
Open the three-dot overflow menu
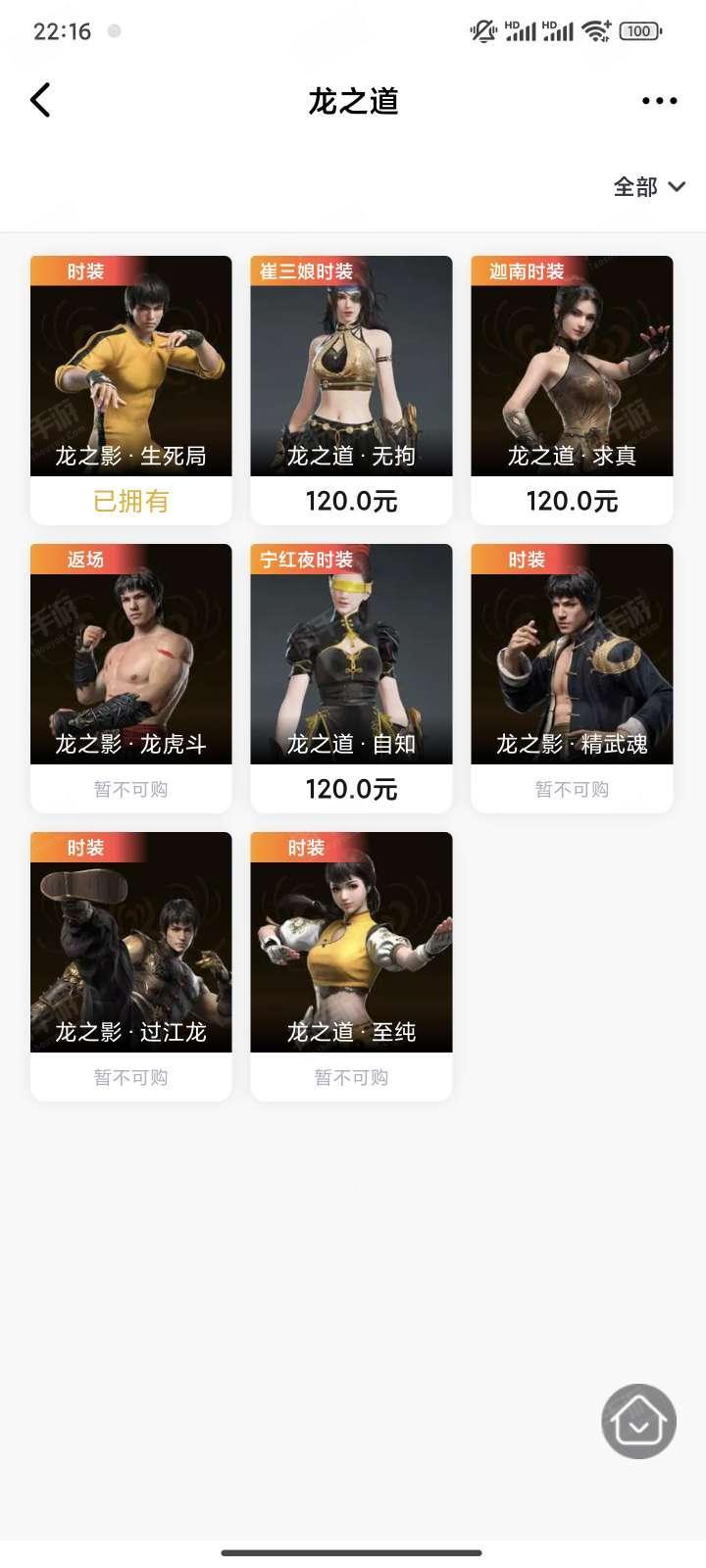tap(659, 100)
